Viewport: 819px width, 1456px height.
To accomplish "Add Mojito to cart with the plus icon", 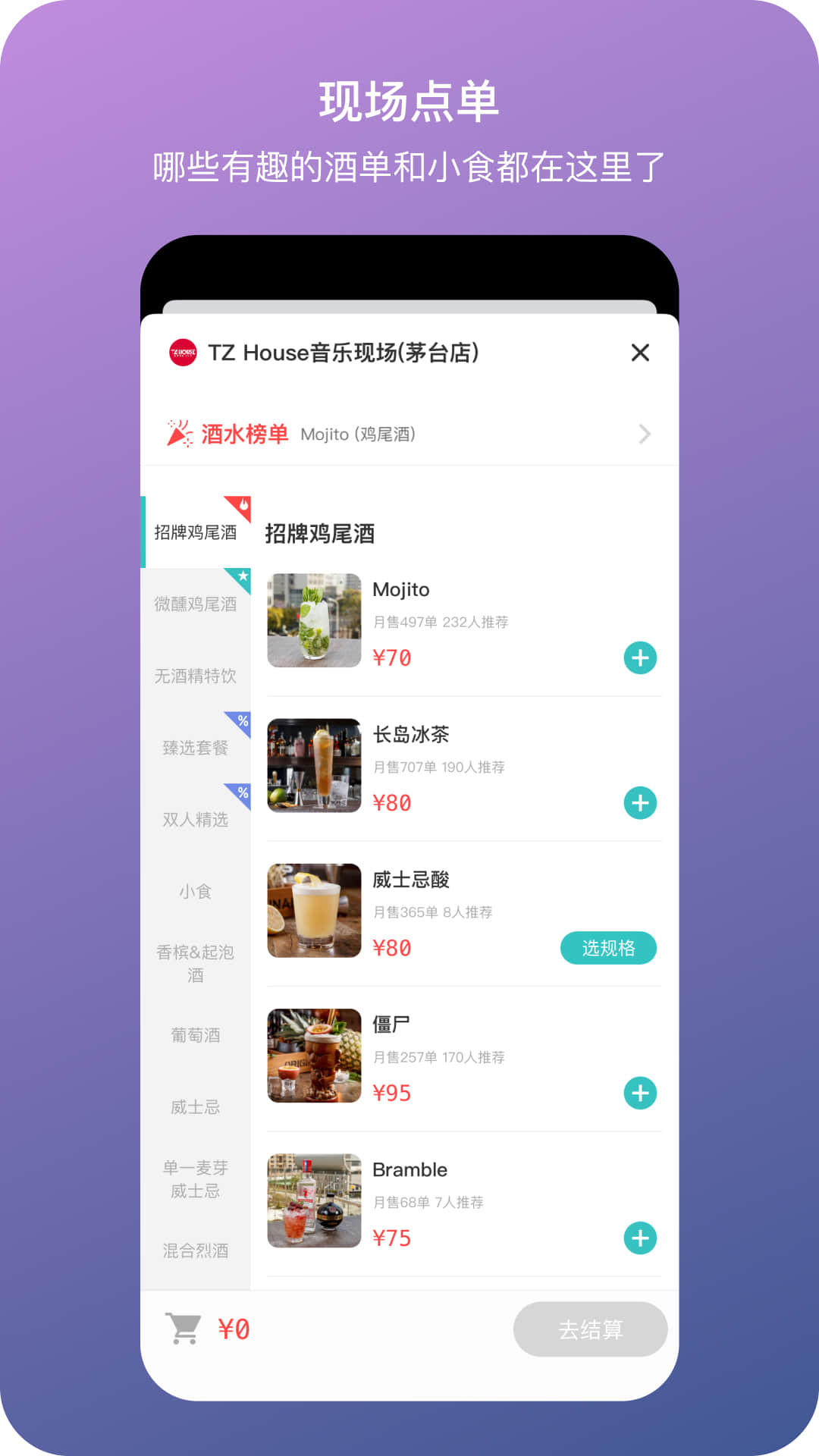I will coord(639,658).
